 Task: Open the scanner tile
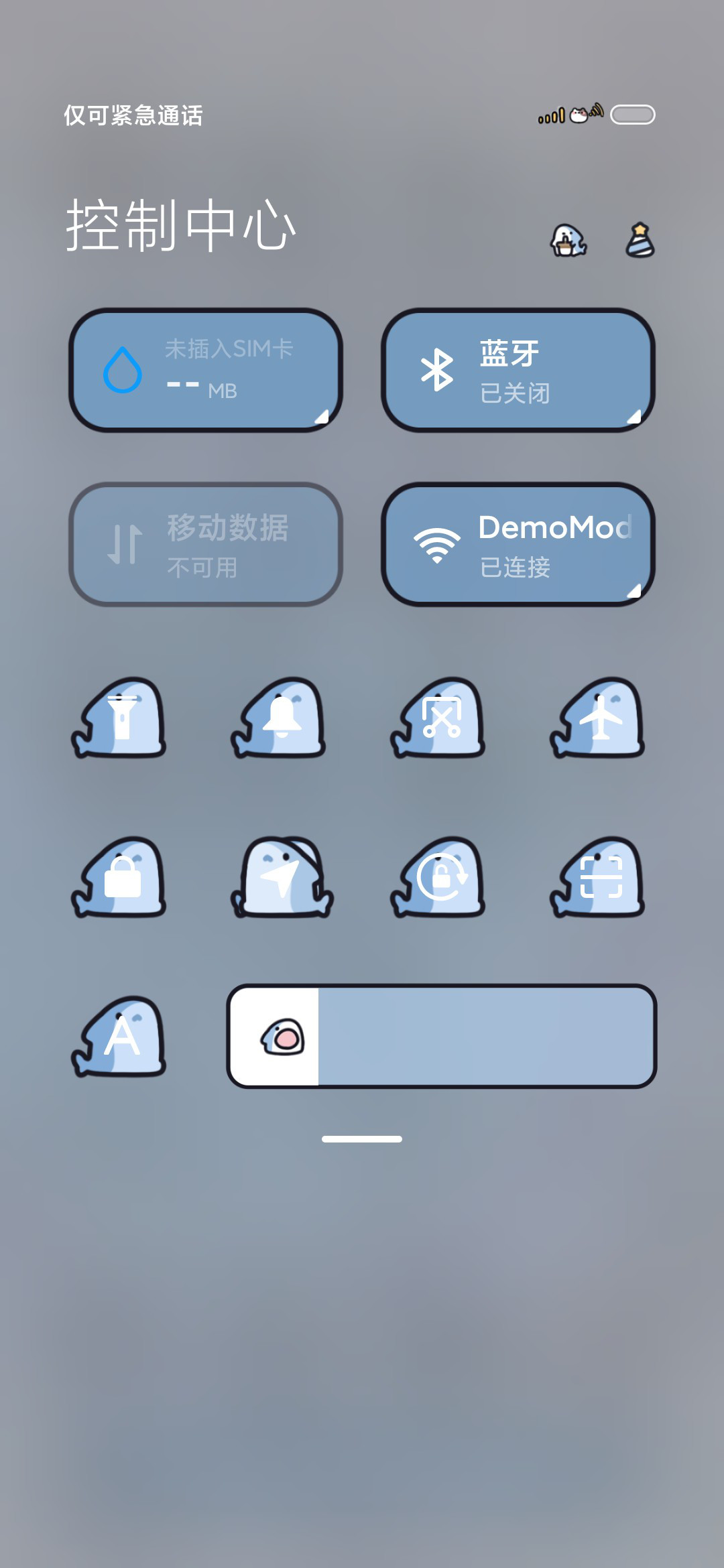598,877
